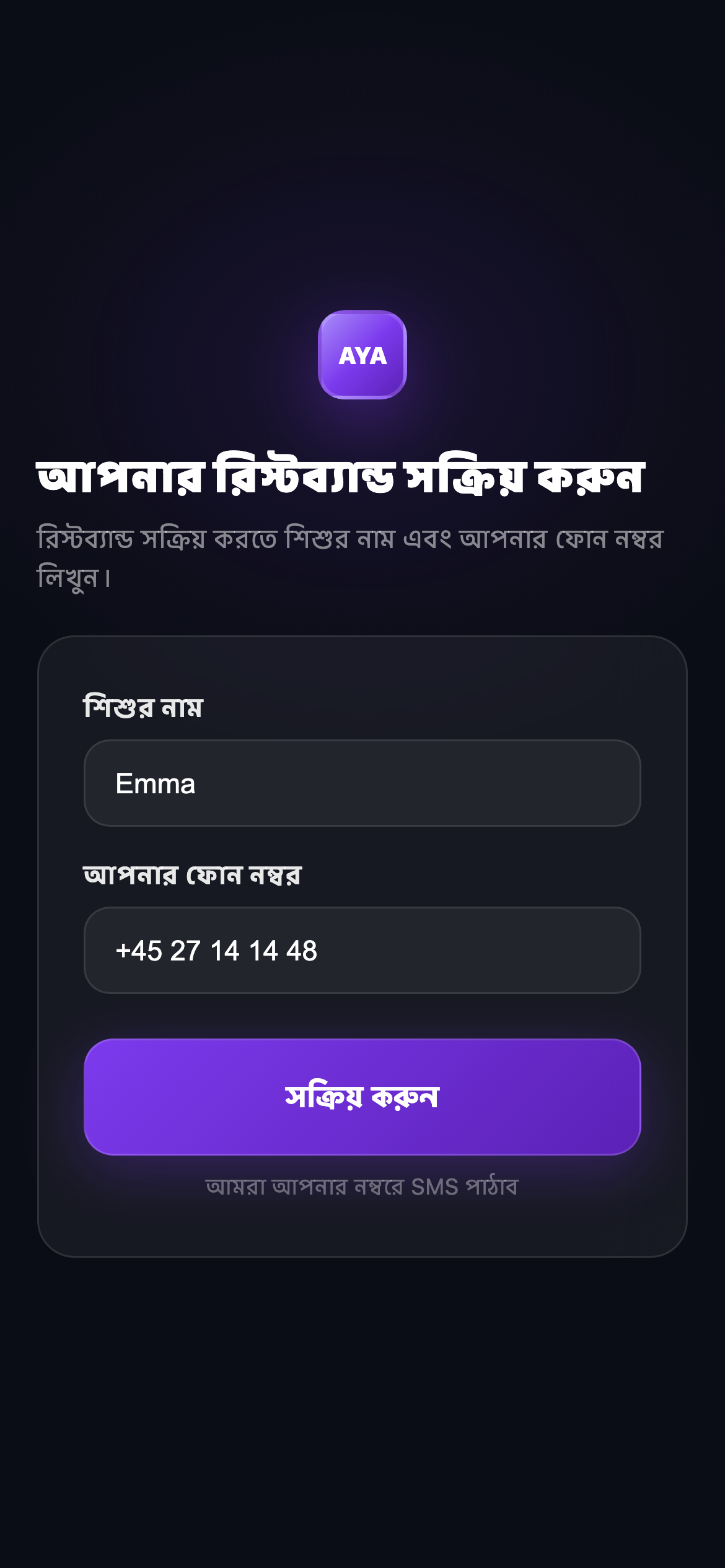Viewport: 725px width, 1568px height.
Task: Click the name input containing Emma
Action: pos(362,783)
